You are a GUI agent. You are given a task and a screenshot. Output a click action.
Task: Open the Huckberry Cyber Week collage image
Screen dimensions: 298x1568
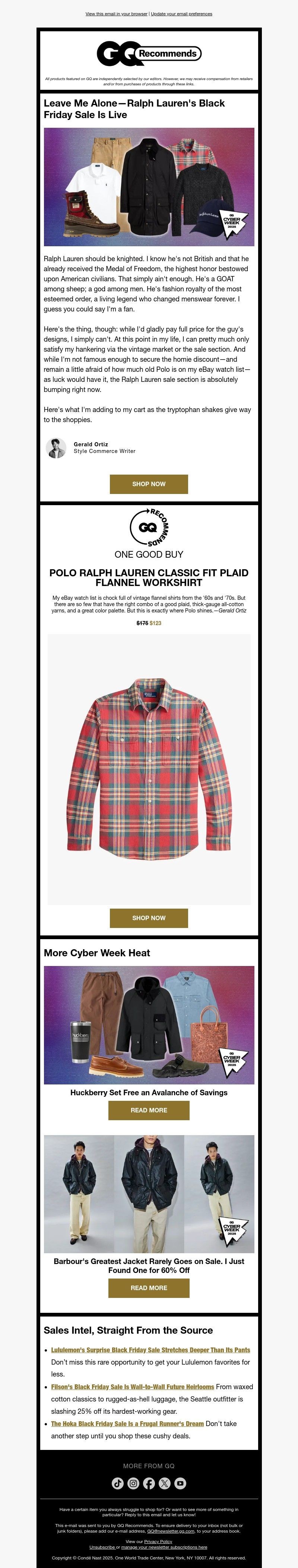[x=149, y=1025]
